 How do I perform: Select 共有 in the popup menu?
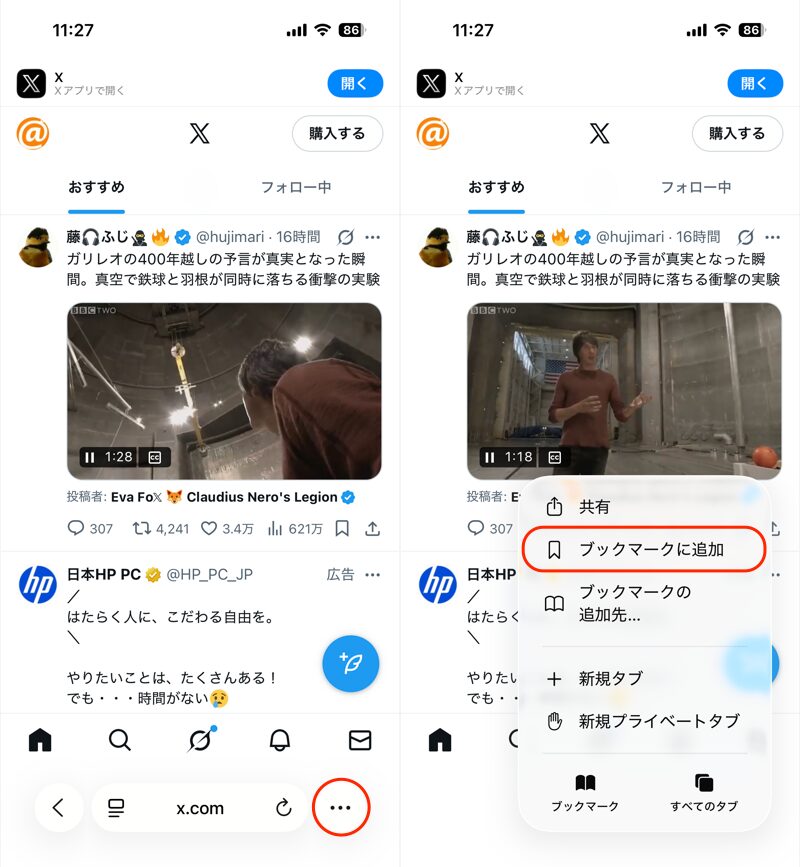pyautogui.click(x=594, y=507)
